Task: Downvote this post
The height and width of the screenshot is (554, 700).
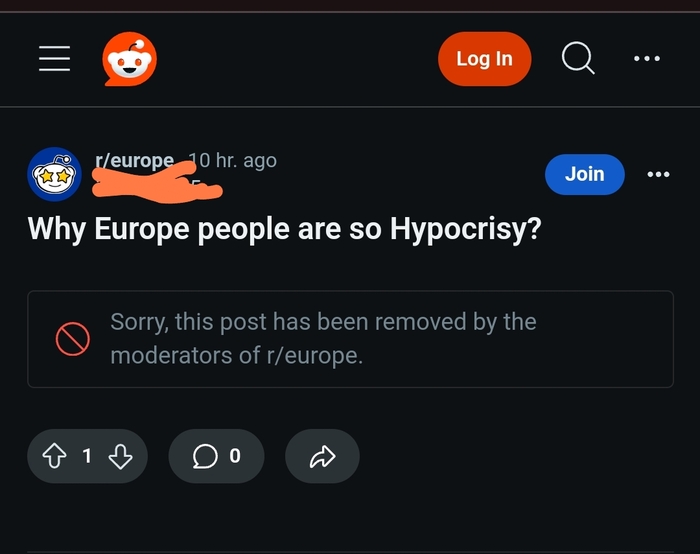Action: pos(120,456)
